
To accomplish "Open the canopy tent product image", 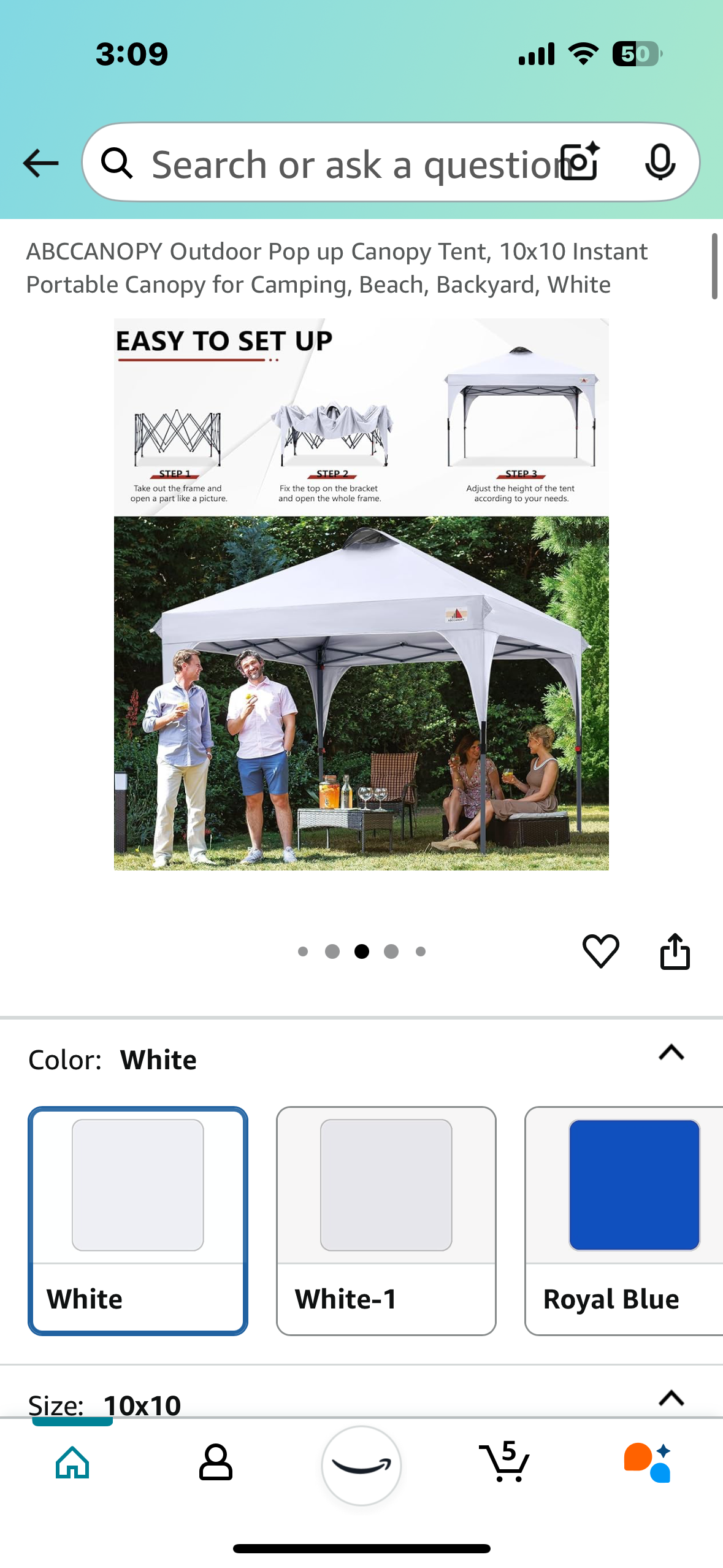I will click(361, 594).
